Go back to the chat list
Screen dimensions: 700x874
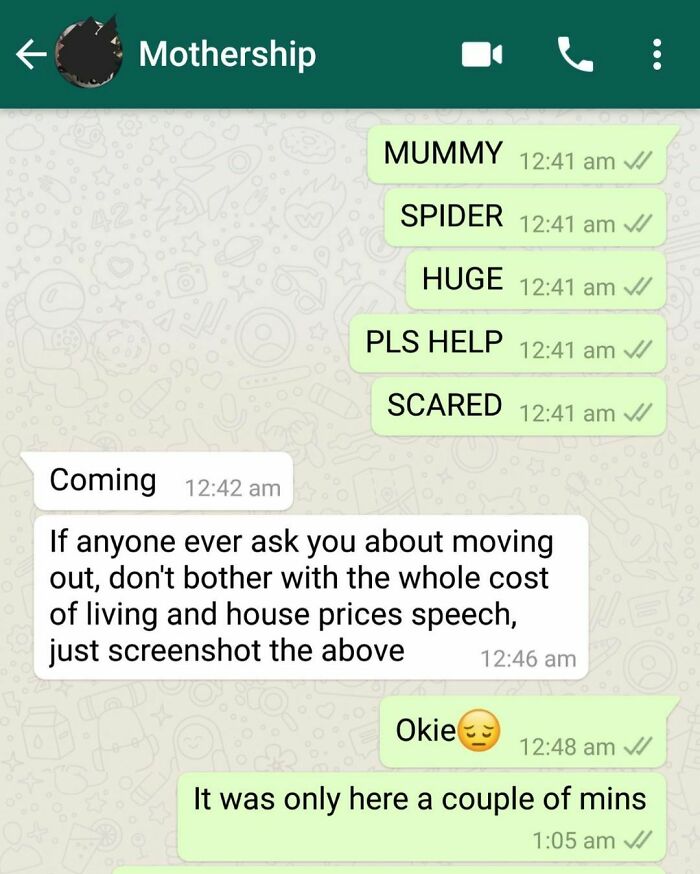point(30,55)
